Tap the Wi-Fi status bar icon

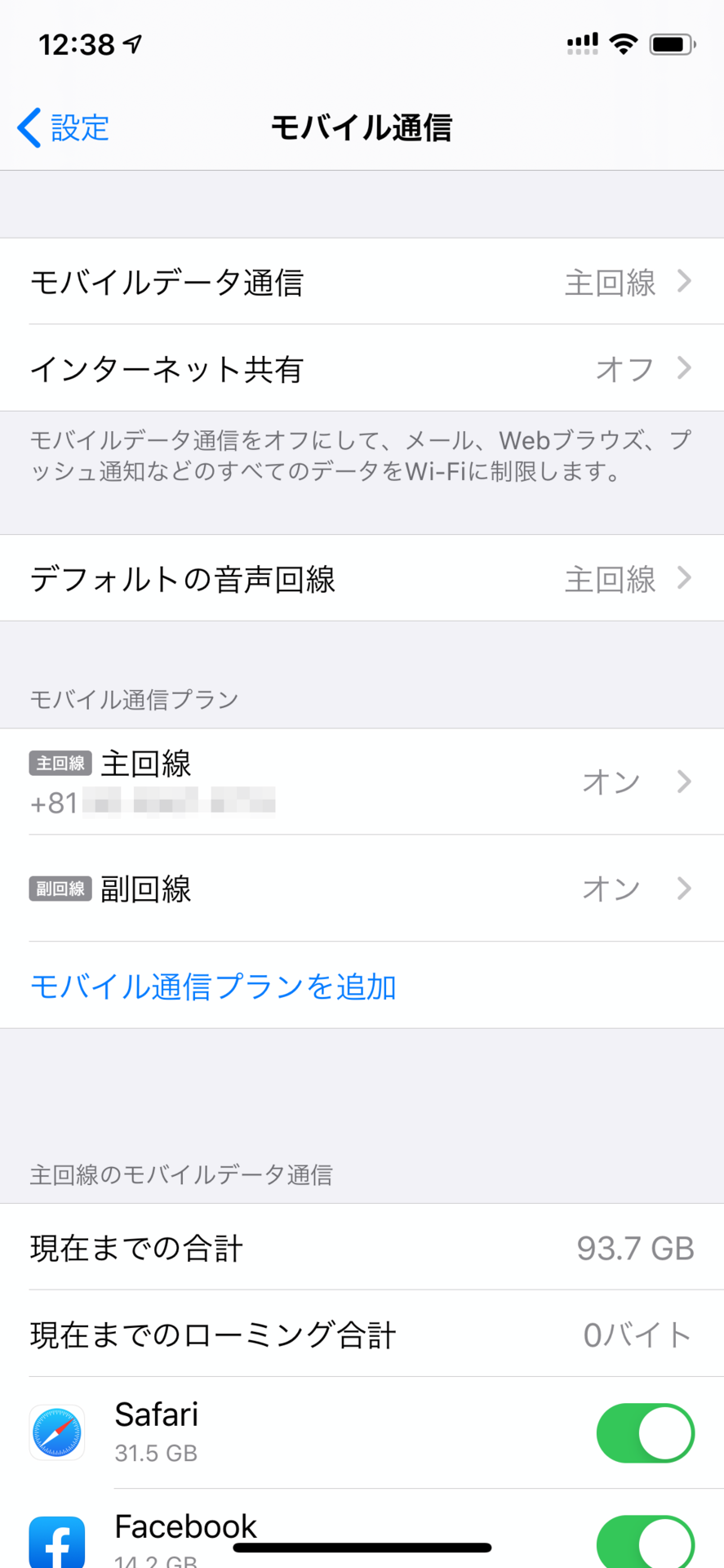[624, 45]
